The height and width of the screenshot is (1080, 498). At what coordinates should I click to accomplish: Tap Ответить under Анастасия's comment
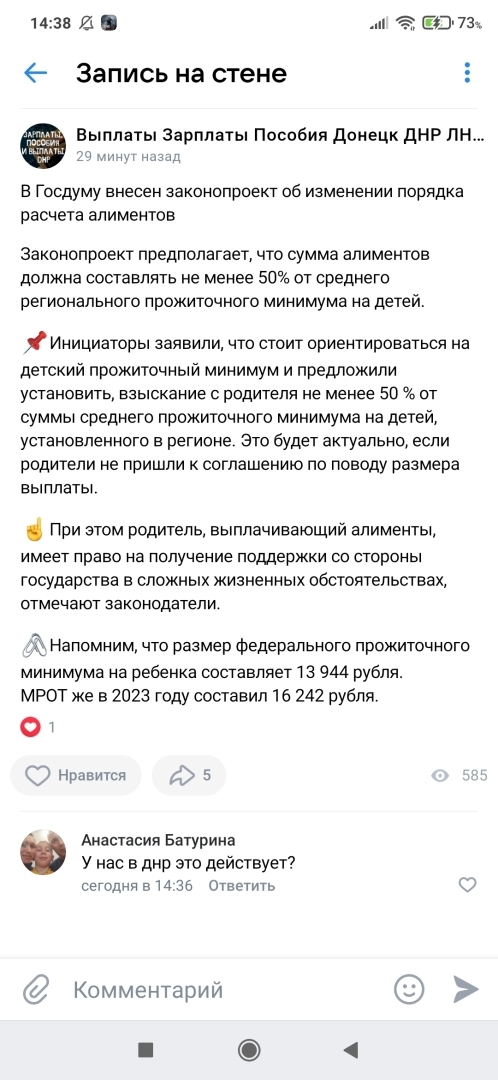(242, 886)
